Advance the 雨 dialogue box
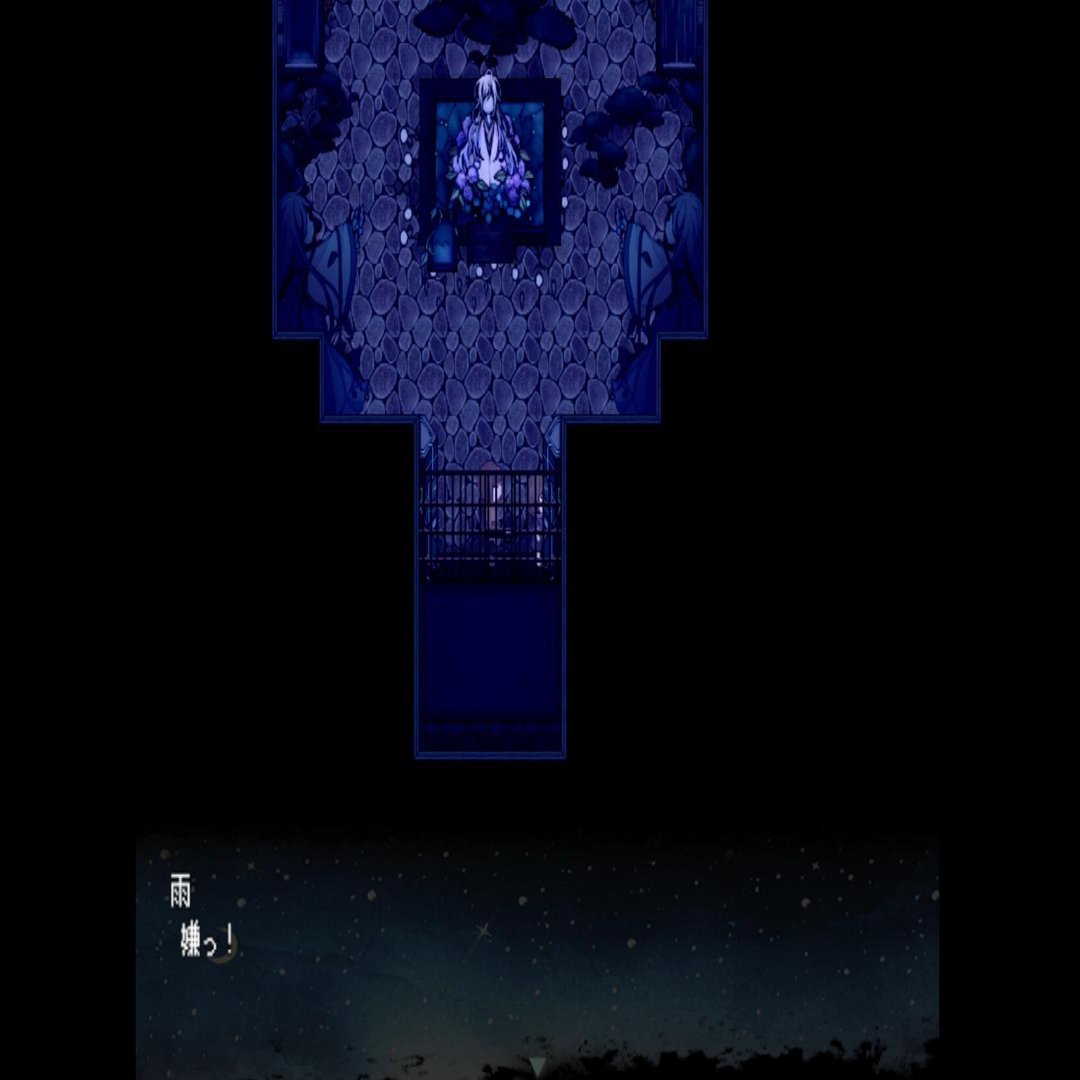This screenshot has width=1080, height=1080. tap(537, 1066)
